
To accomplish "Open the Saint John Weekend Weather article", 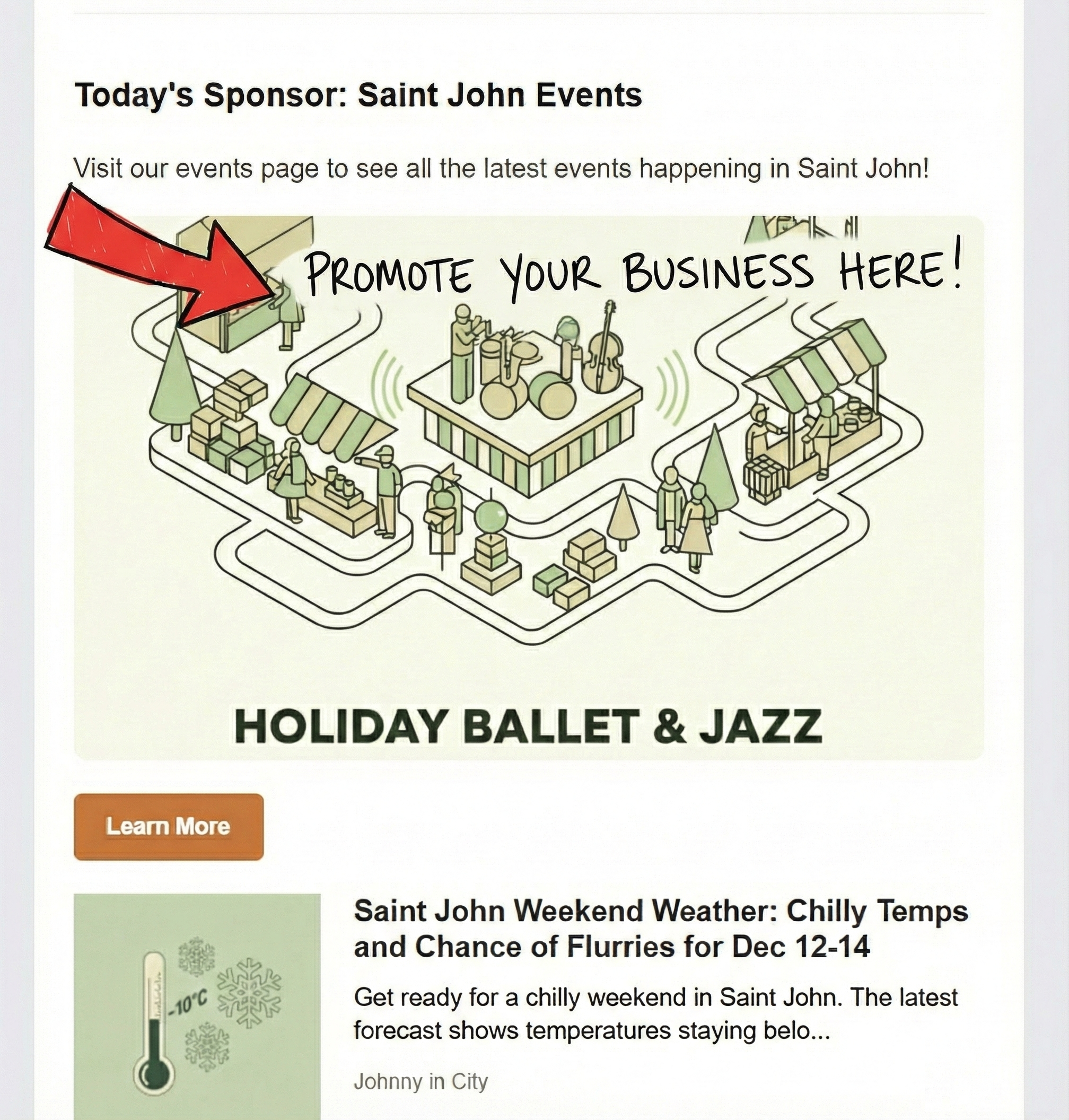I will click(660, 929).
